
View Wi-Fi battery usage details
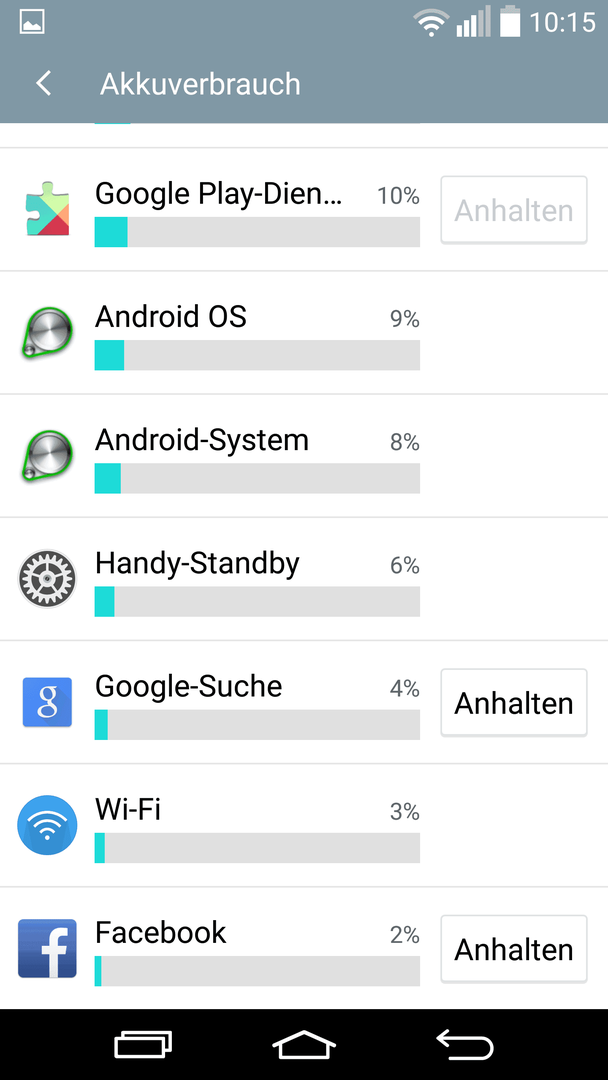coord(304,825)
